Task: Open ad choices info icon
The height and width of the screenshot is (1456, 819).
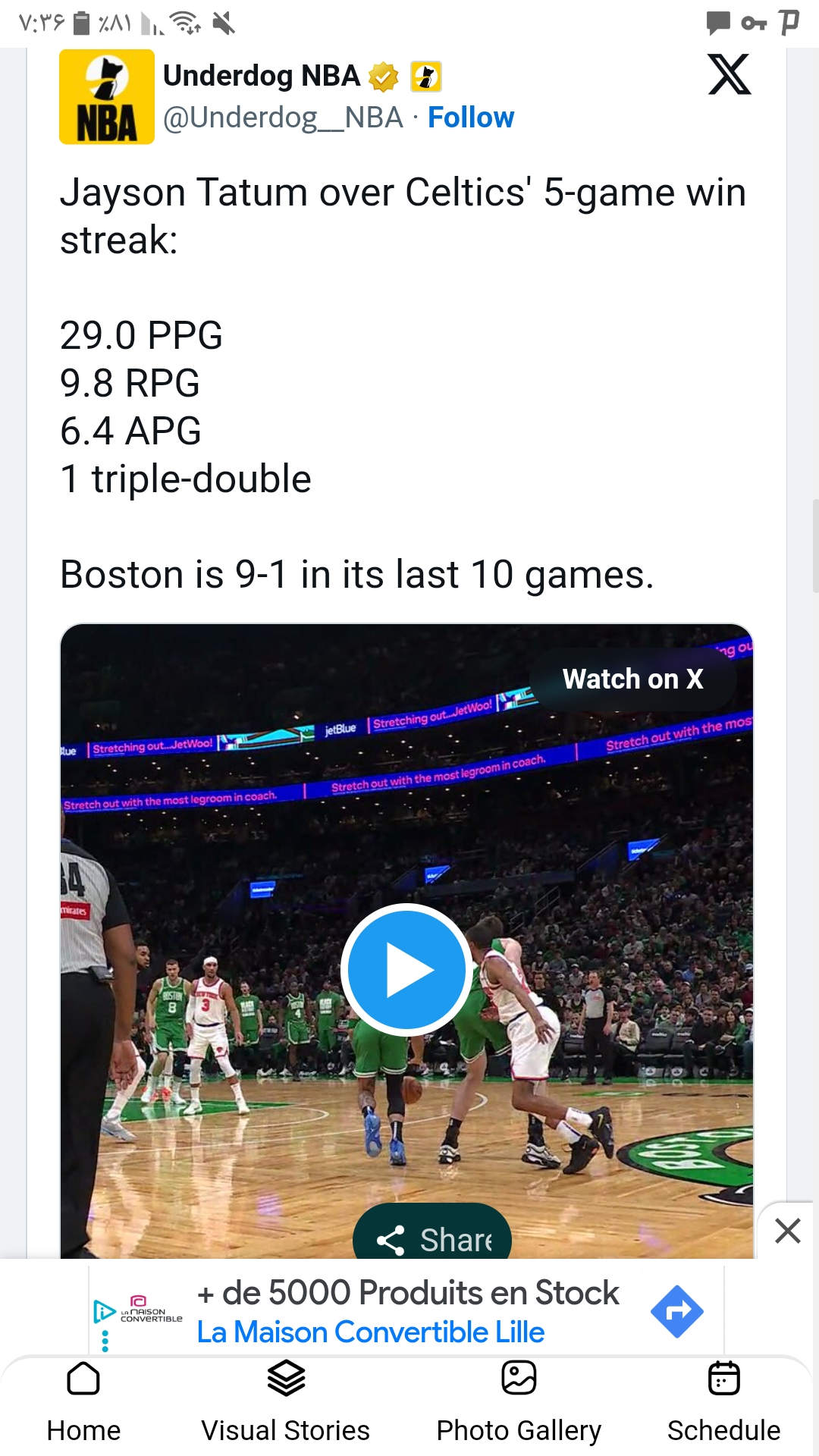Action: (104, 1311)
